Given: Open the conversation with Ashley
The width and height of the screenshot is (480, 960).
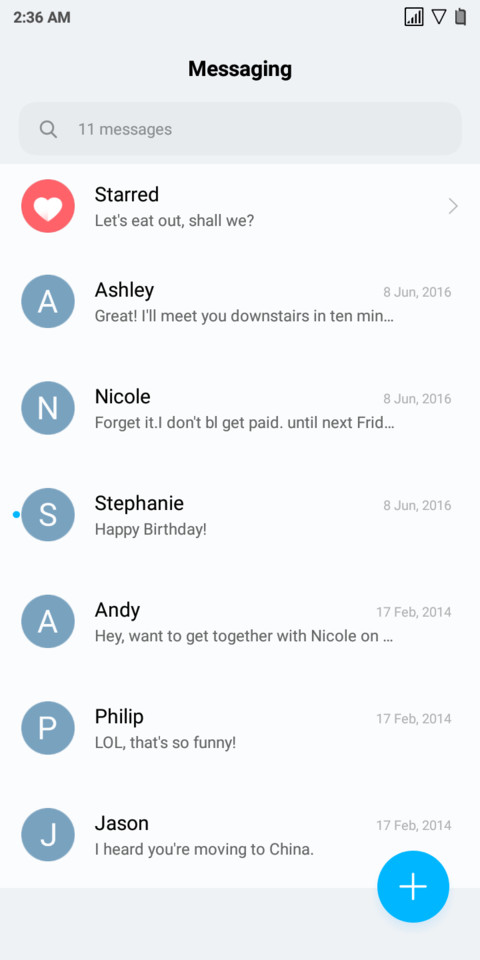Looking at the screenshot, I should [240, 302].
